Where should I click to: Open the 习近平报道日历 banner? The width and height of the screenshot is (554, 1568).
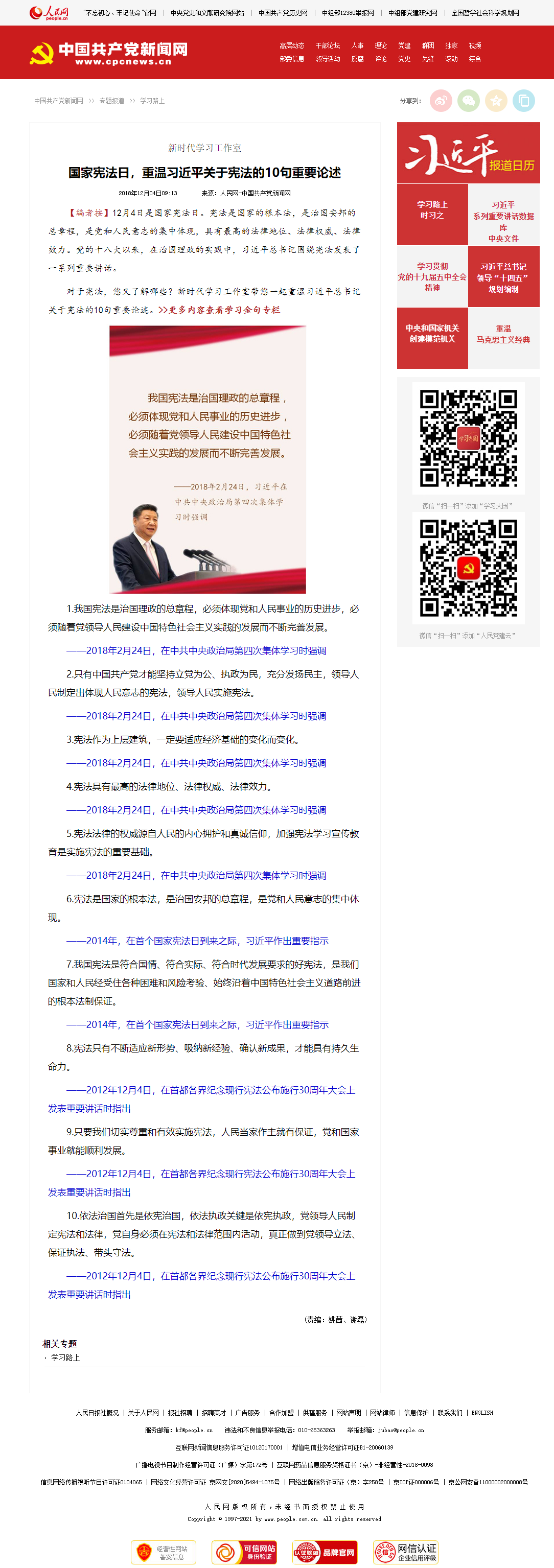click(468, 153)
